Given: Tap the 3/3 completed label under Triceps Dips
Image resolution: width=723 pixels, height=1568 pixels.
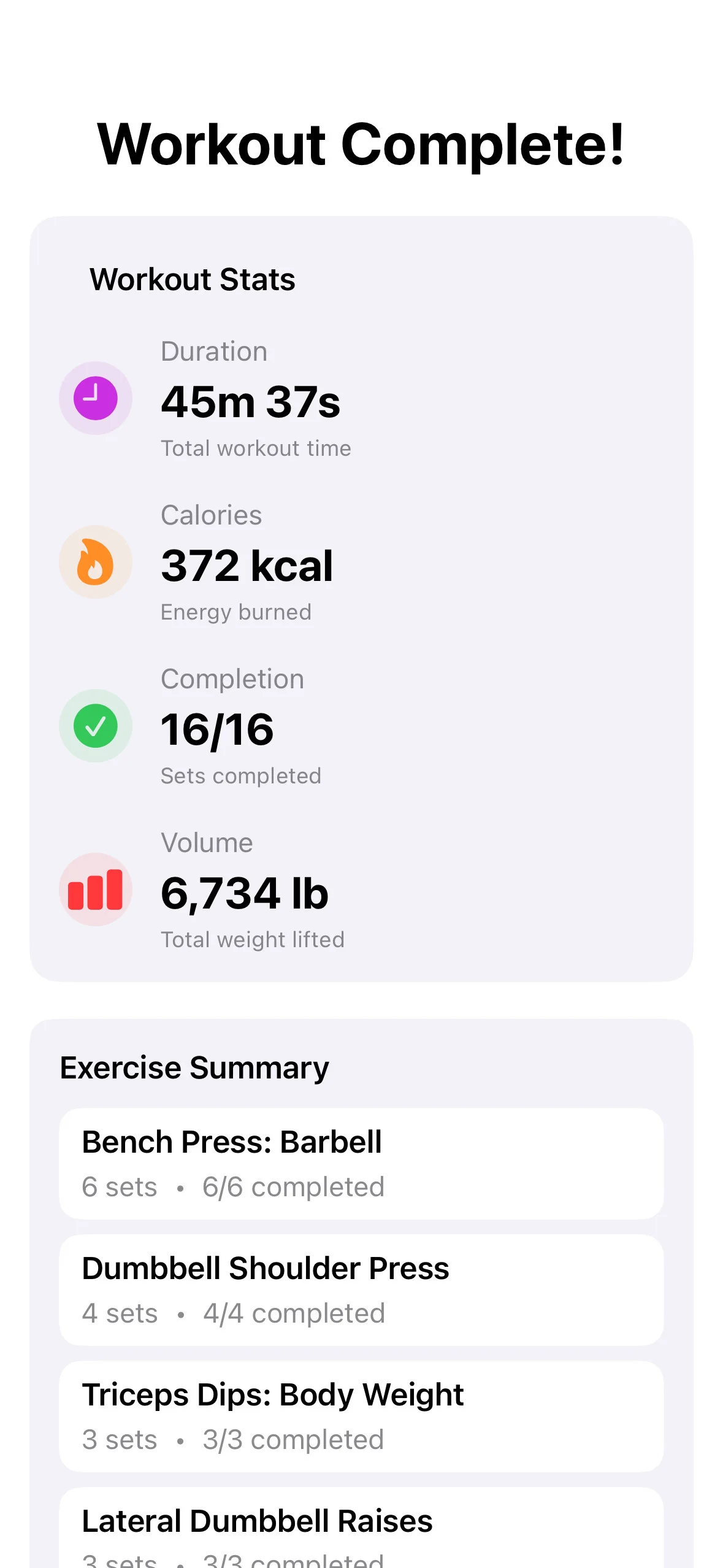Looking at the screenshot, I should [293, 1440].
